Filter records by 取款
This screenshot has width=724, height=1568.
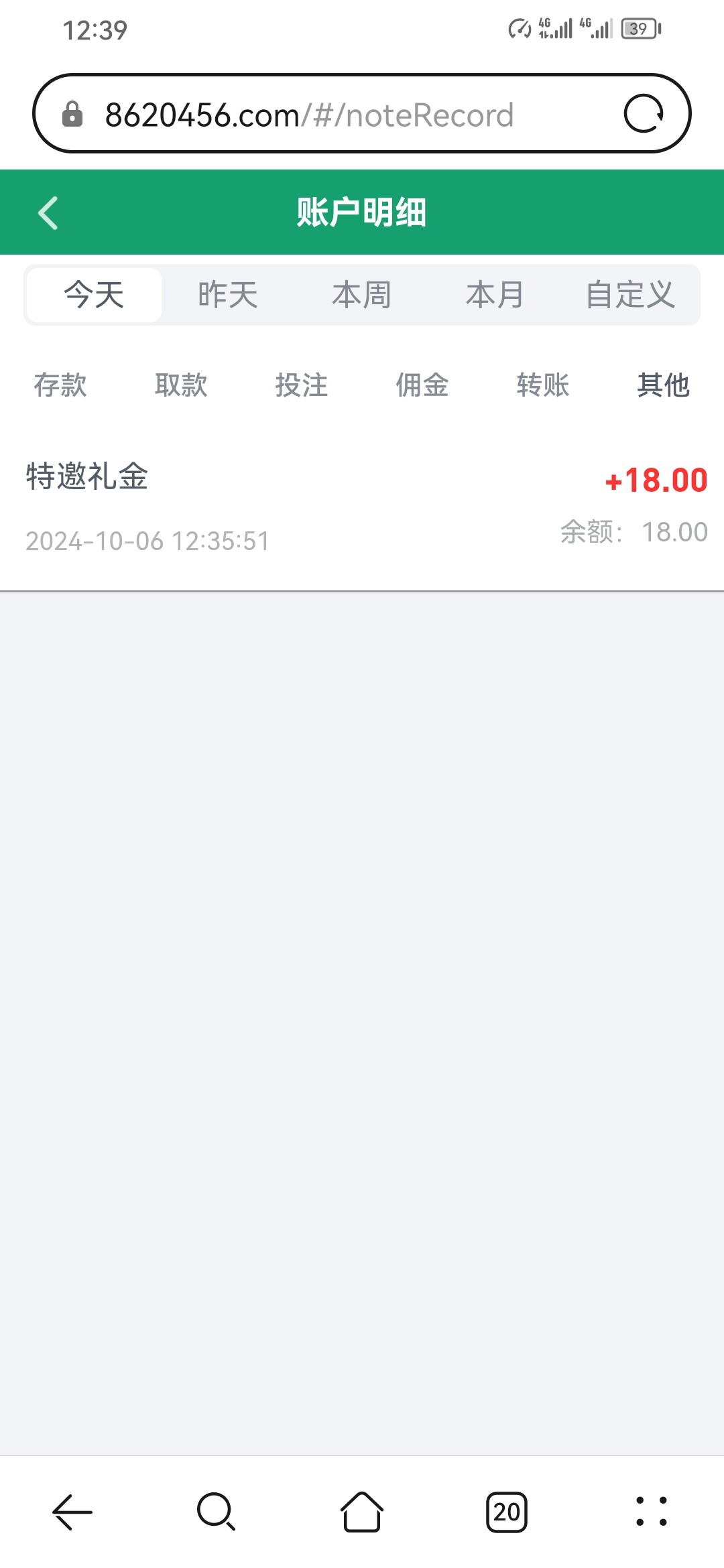pos(181,385)
